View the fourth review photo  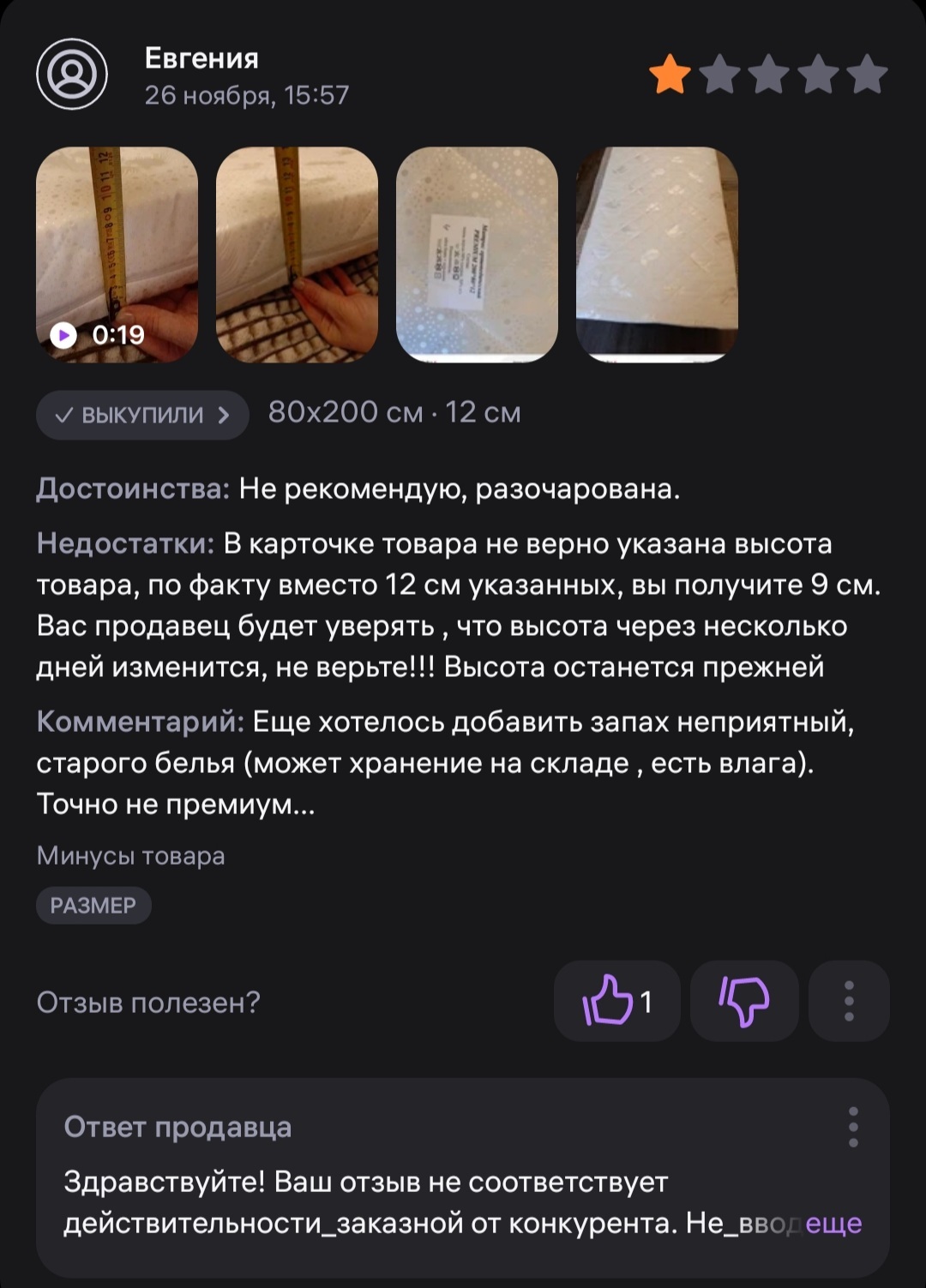coord(657,255)
